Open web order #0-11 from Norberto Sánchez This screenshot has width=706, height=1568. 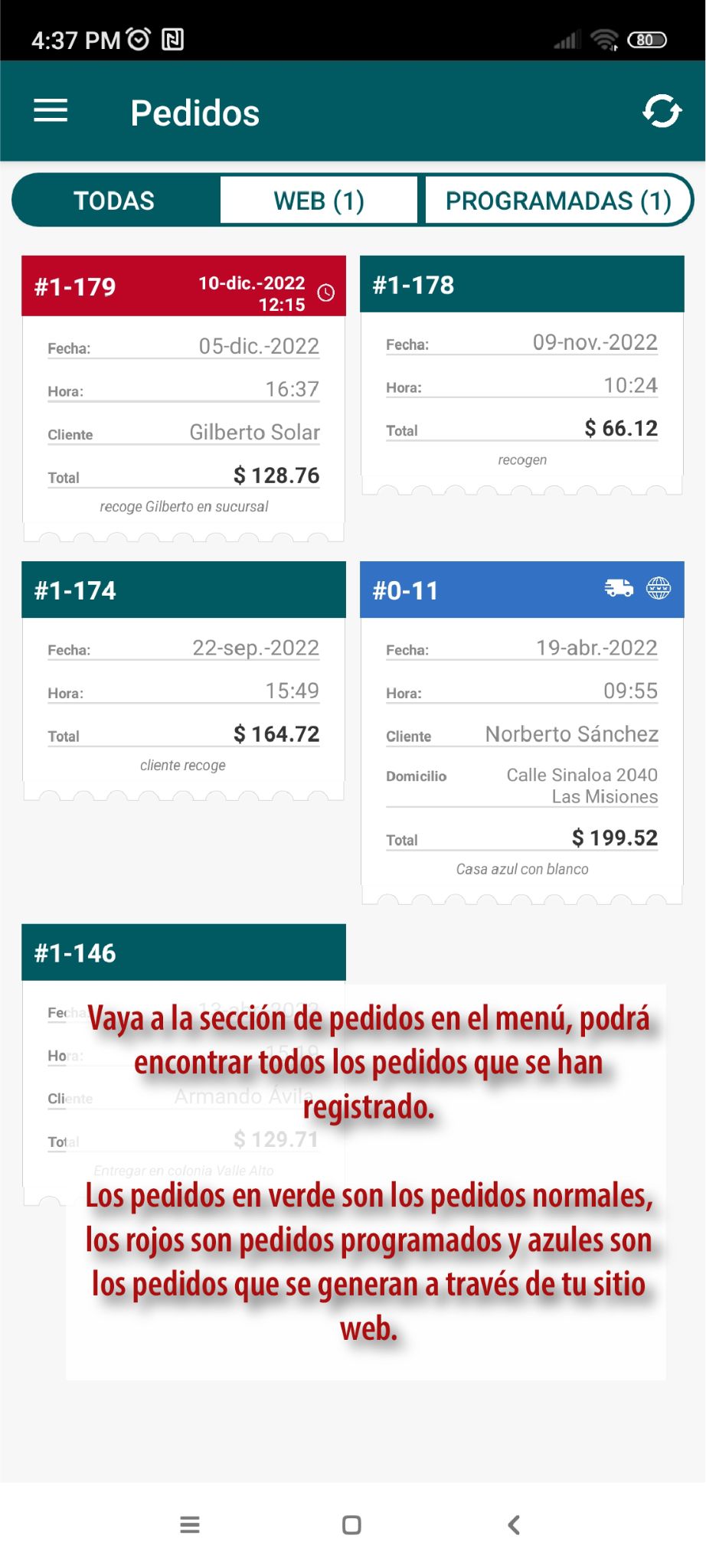[521, 727]
